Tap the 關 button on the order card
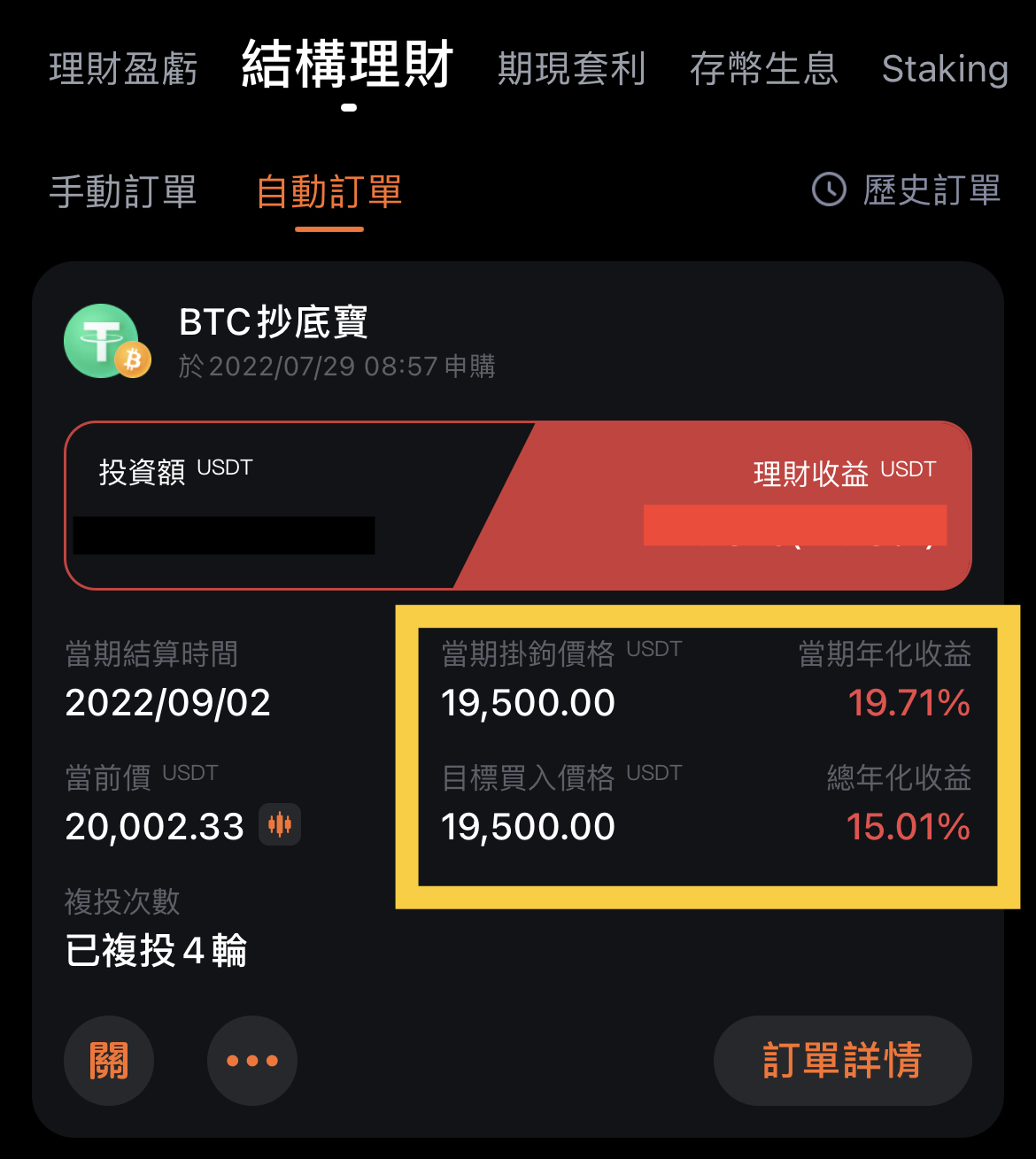Image resolution: width=1036 pixels, height=1159 pixels. pyautogui.click(x=109, y=1060)
